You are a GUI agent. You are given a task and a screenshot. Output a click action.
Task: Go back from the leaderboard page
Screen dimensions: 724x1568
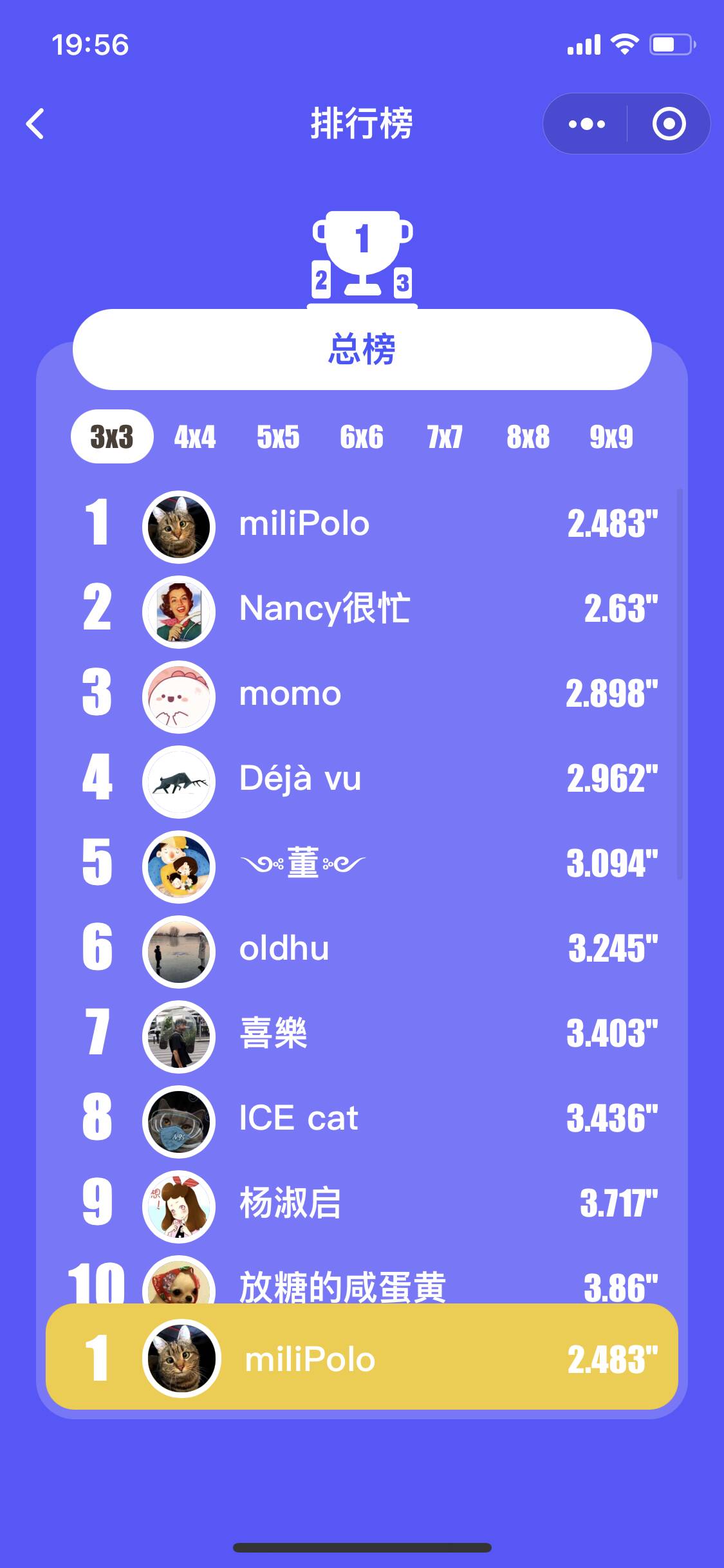[36, 124]
